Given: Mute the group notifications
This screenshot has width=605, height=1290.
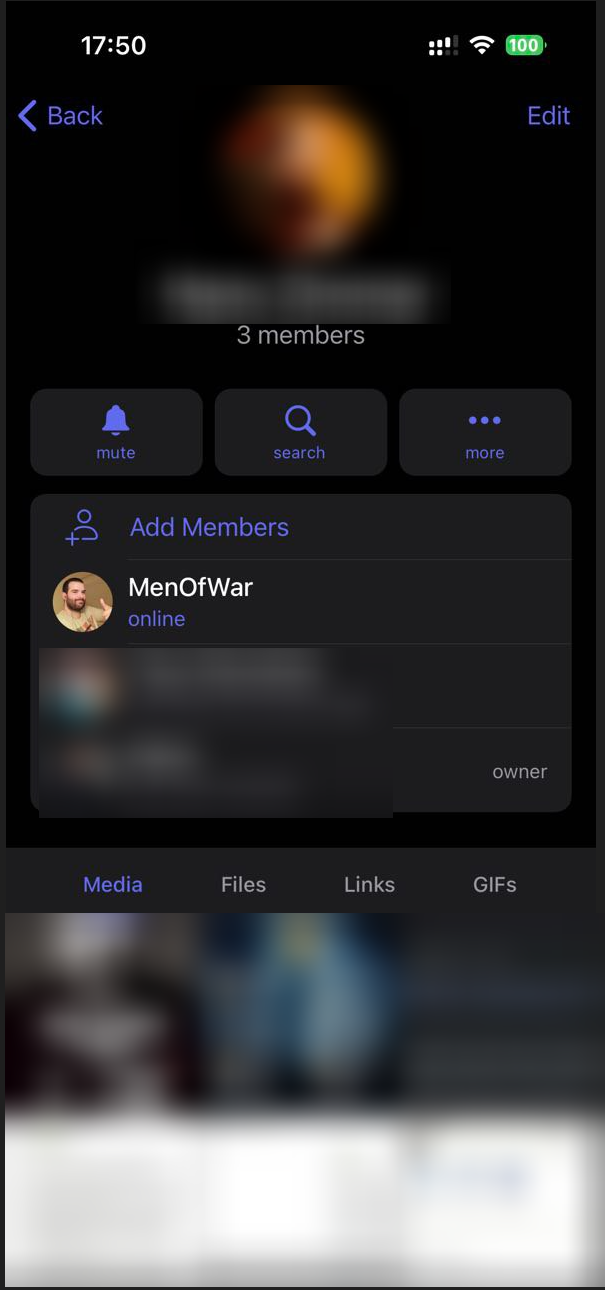Looking at the screenshot, I should pos(116,432).
